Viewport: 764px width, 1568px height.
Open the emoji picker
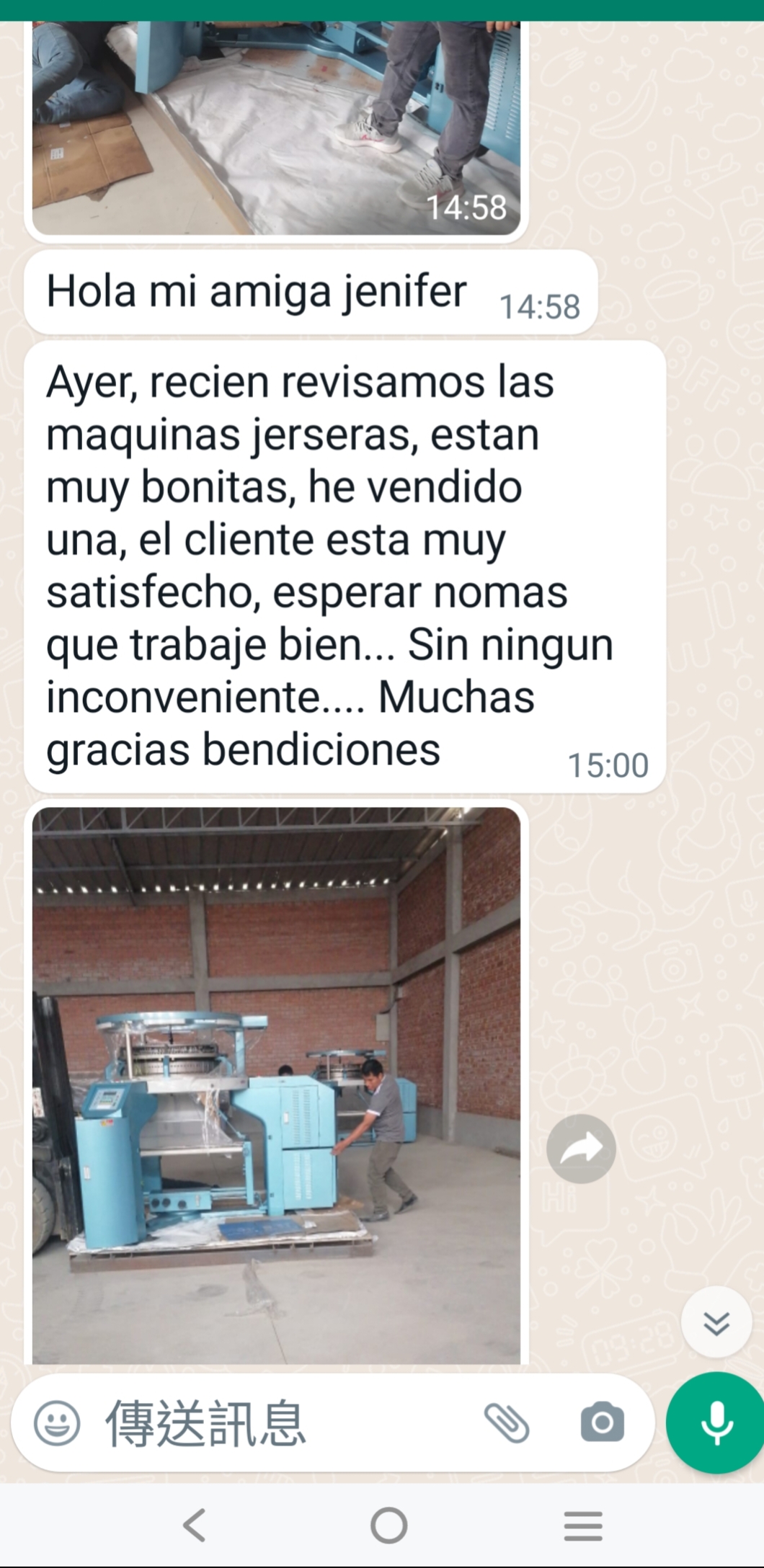coord(57,1423)
